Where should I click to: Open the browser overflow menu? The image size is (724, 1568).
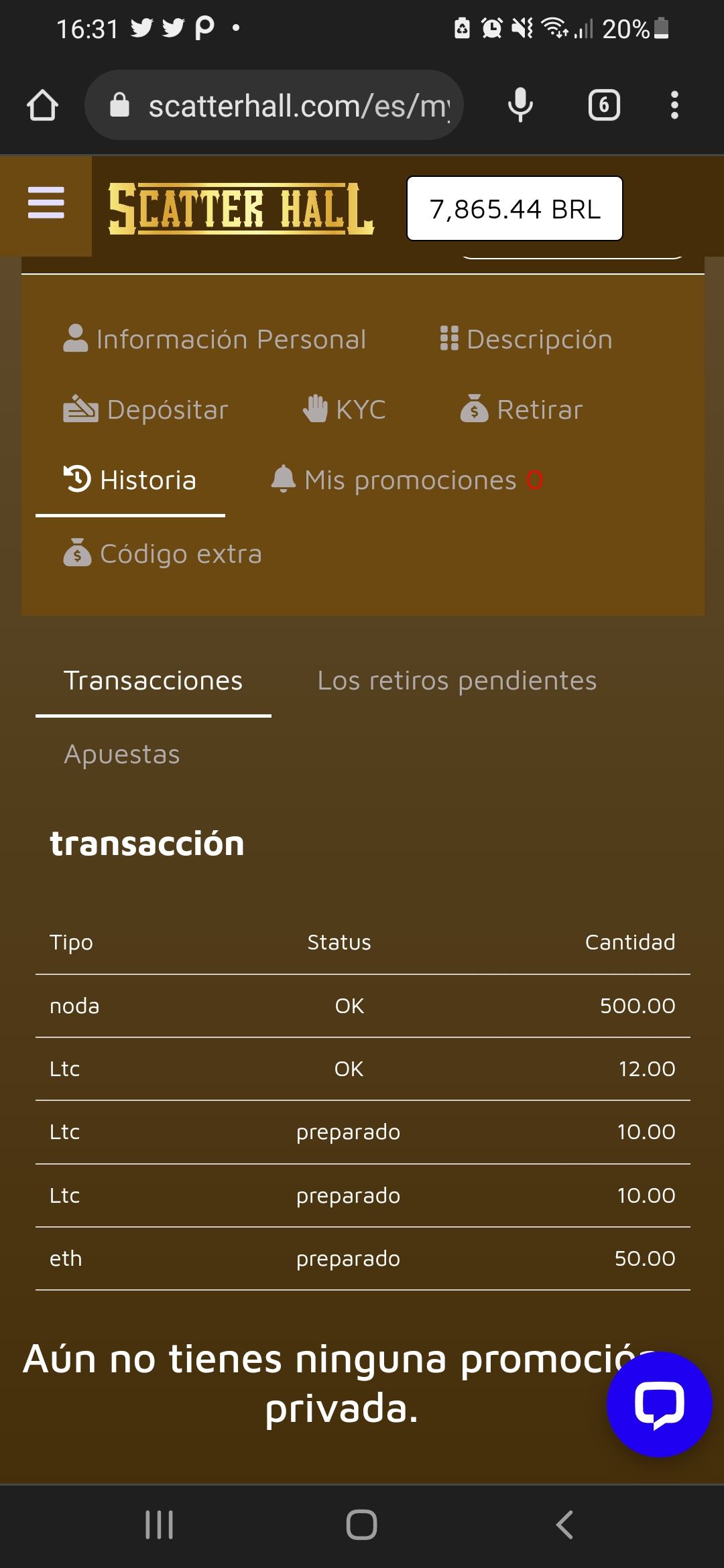tap(674, 105)
